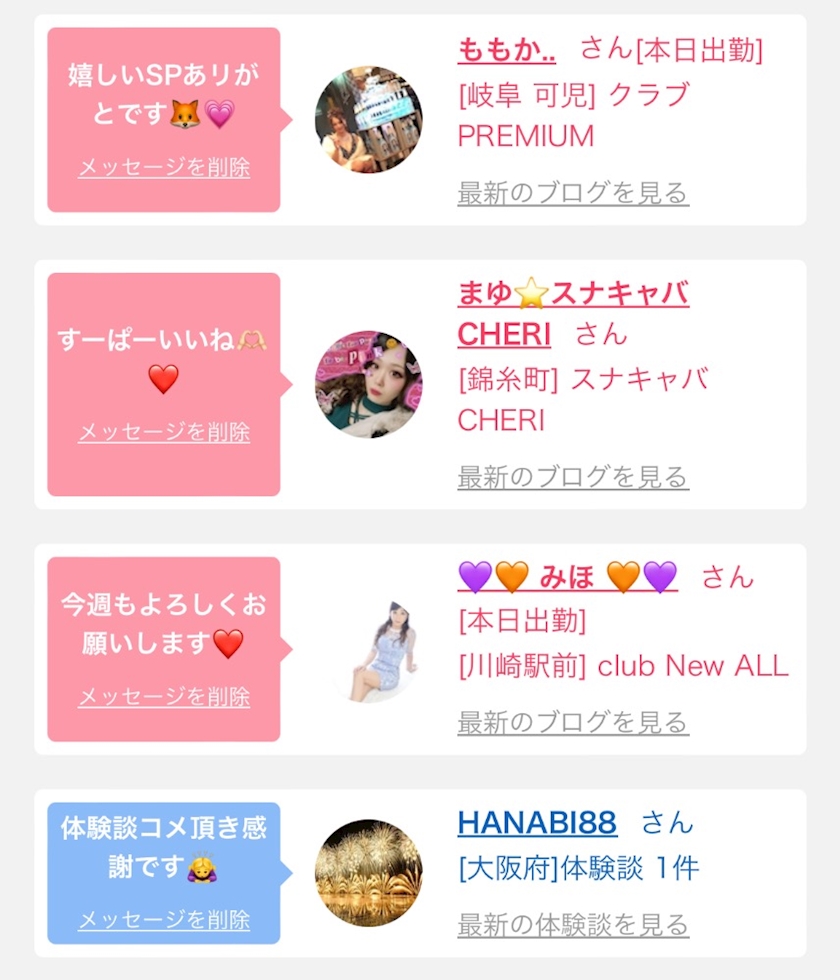Open HANABI88's profile link
Viewport: 840px width, 980px height.
point(537,823)
